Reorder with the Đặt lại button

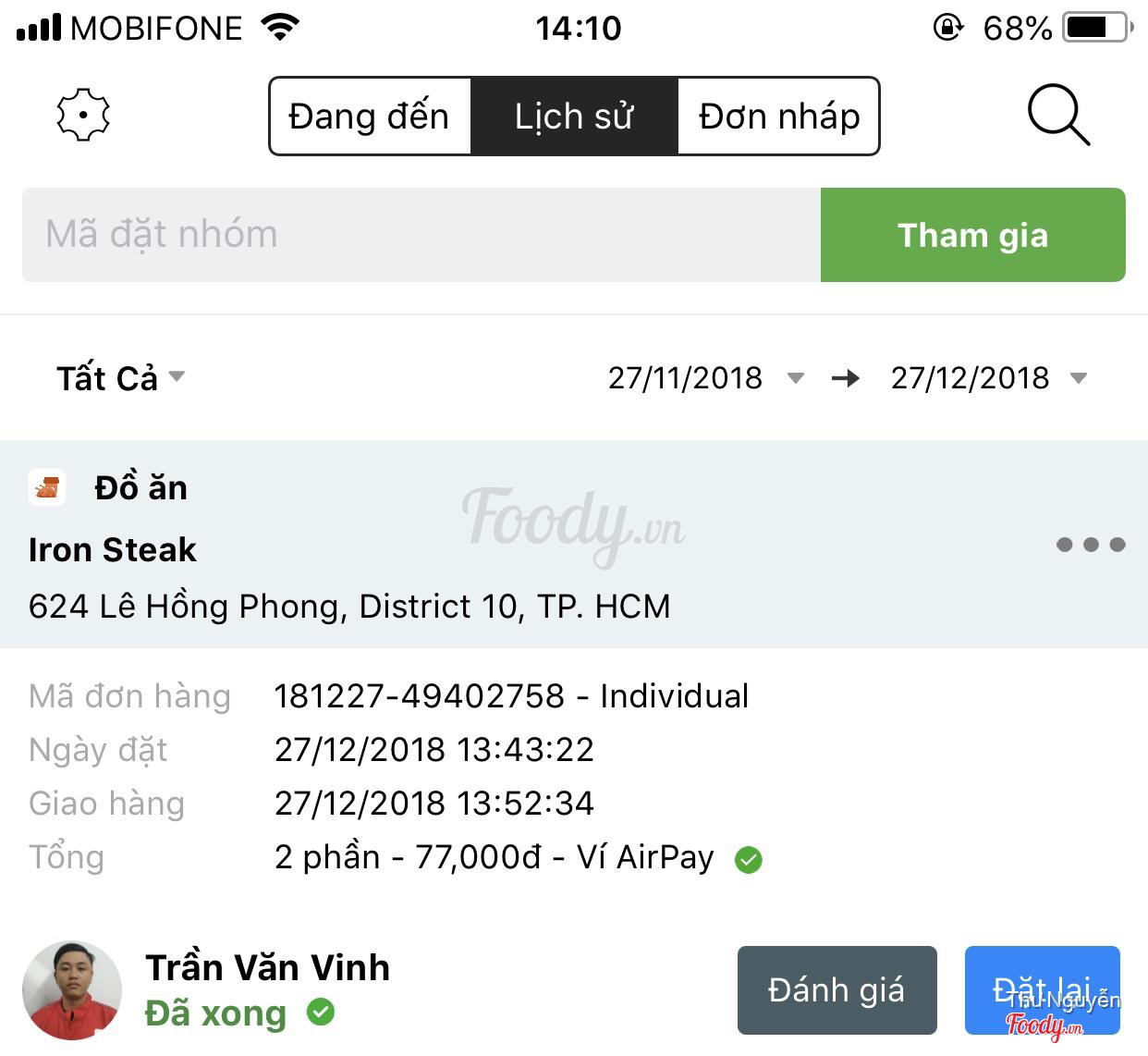1042,990
